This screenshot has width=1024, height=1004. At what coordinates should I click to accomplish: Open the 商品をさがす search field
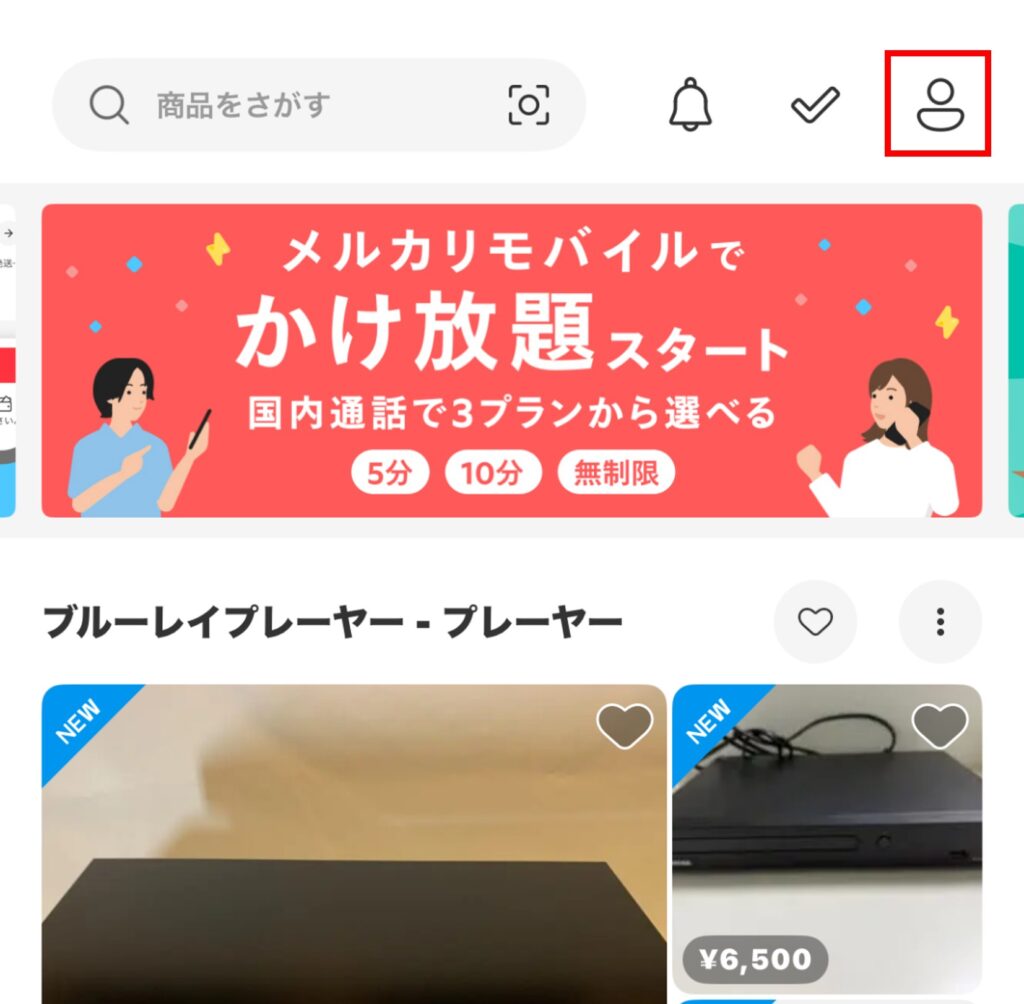click(290, 105)
